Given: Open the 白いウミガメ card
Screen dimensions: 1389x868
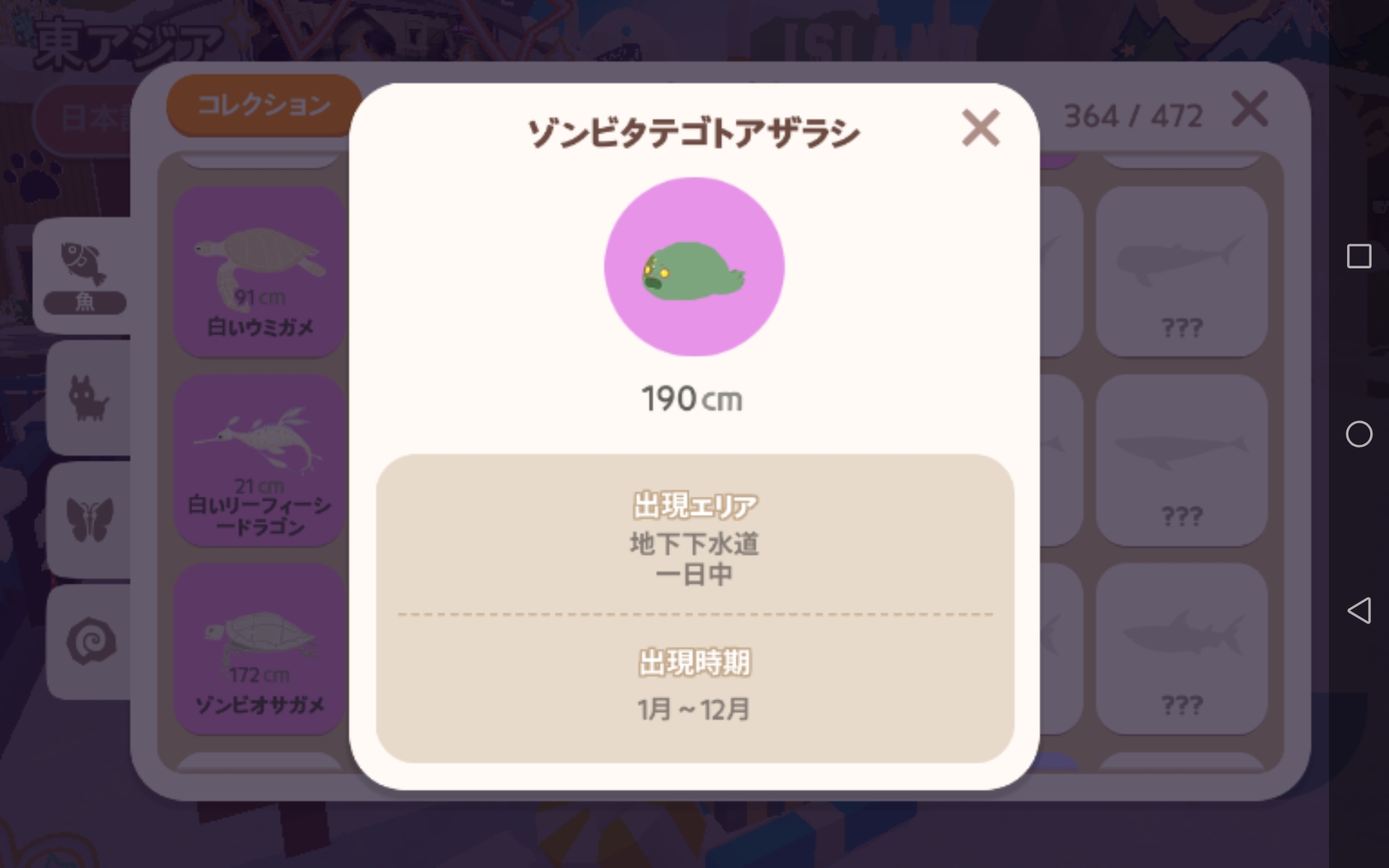Looking at the screenshot, I should [x=259, y=272].
